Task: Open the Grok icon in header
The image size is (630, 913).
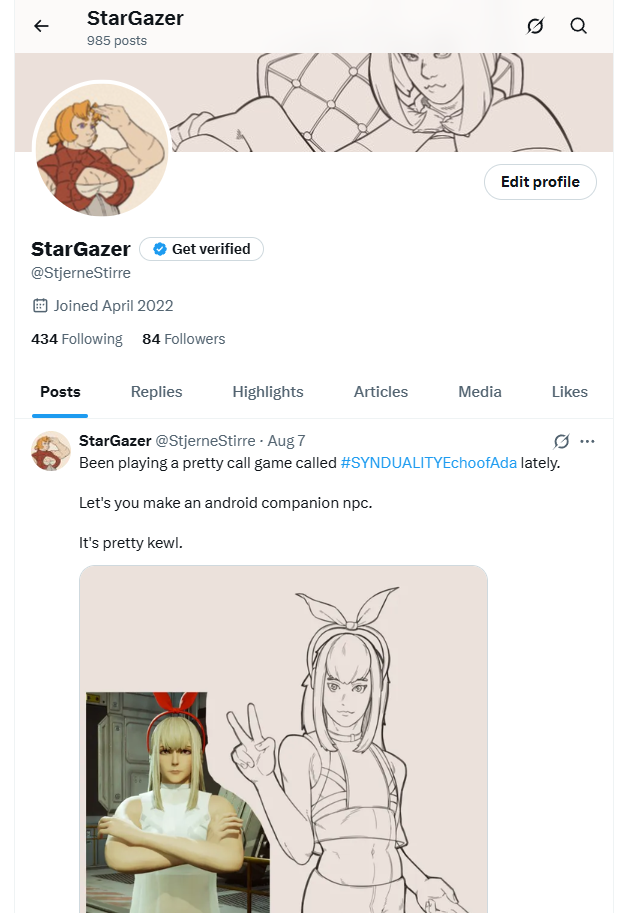Action: [x=535, y=26]
